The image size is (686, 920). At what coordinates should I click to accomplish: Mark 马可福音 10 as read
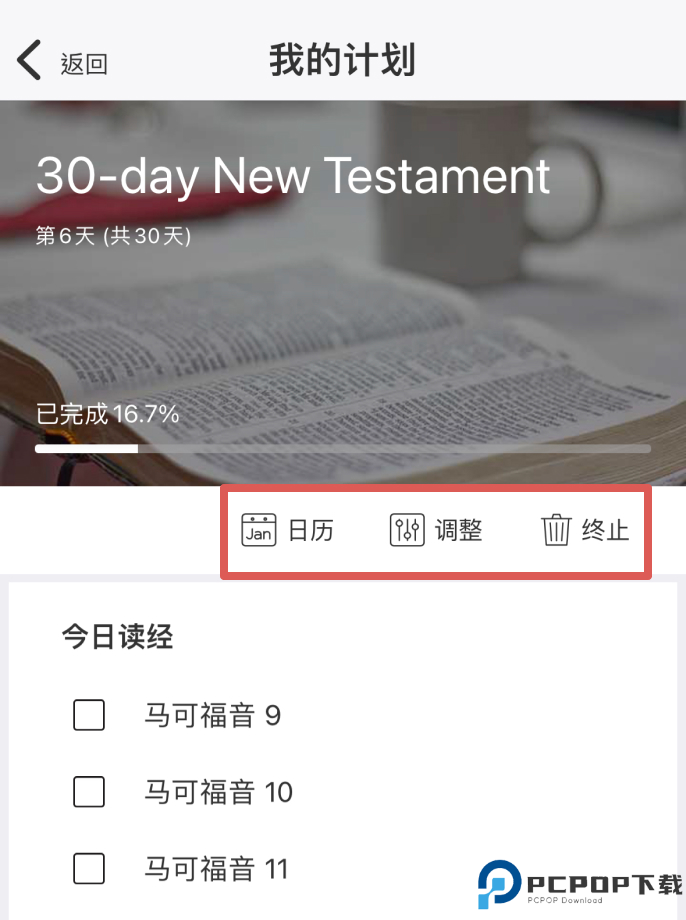89,792
